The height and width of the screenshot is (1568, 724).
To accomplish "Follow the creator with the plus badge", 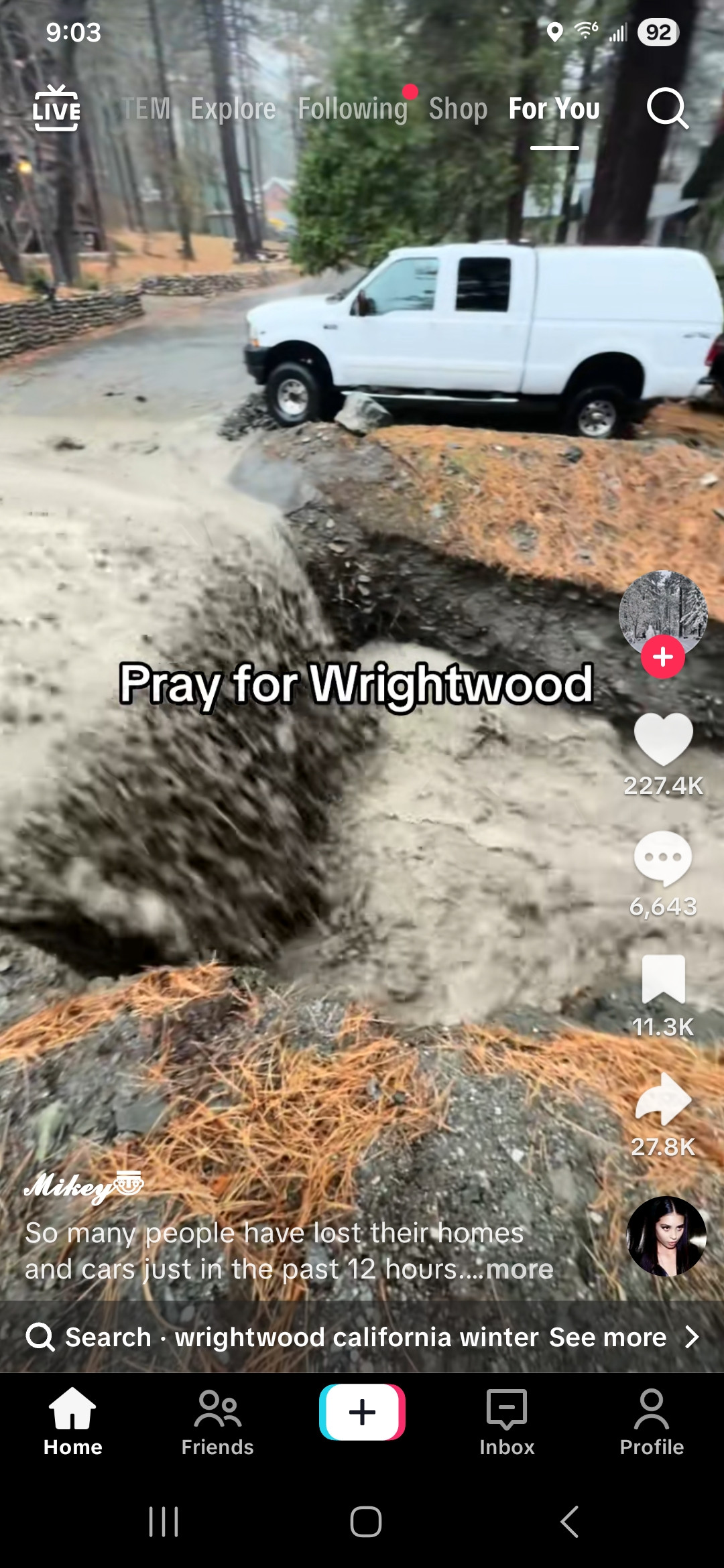I will pyautogui.click(x=662, y=657).
